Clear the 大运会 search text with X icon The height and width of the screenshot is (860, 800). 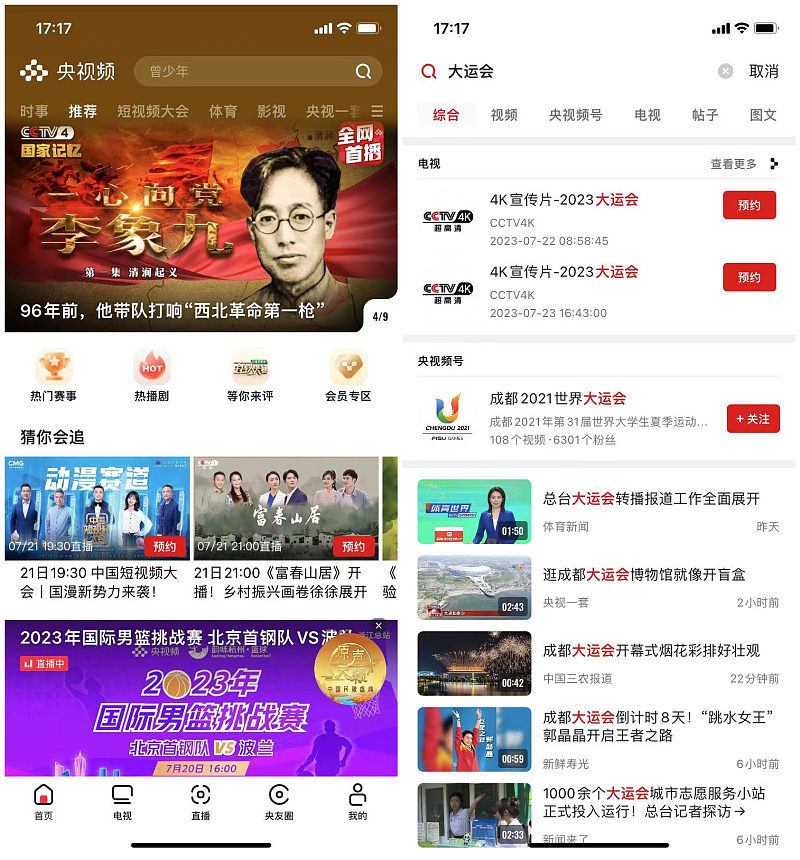coord(727,70)
